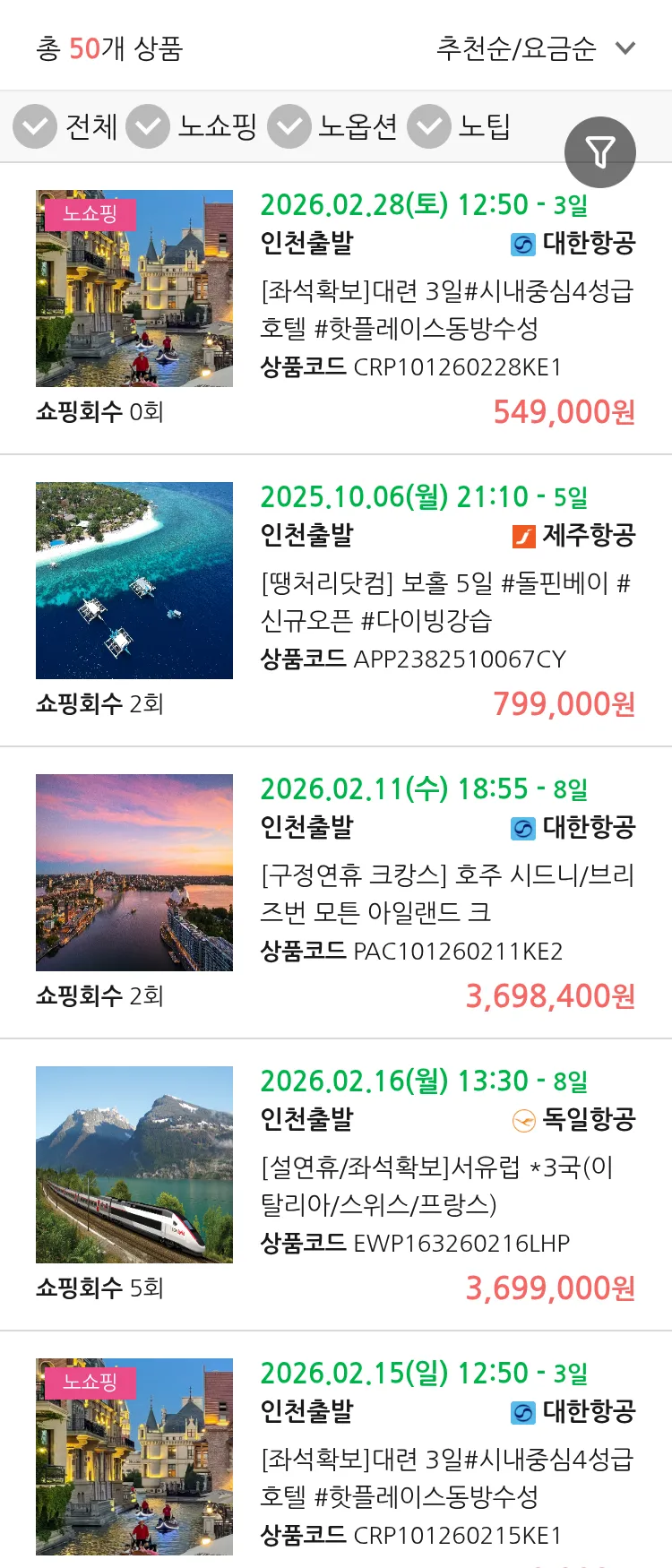Enable the 전체 filter checkbox

point(34,125)
